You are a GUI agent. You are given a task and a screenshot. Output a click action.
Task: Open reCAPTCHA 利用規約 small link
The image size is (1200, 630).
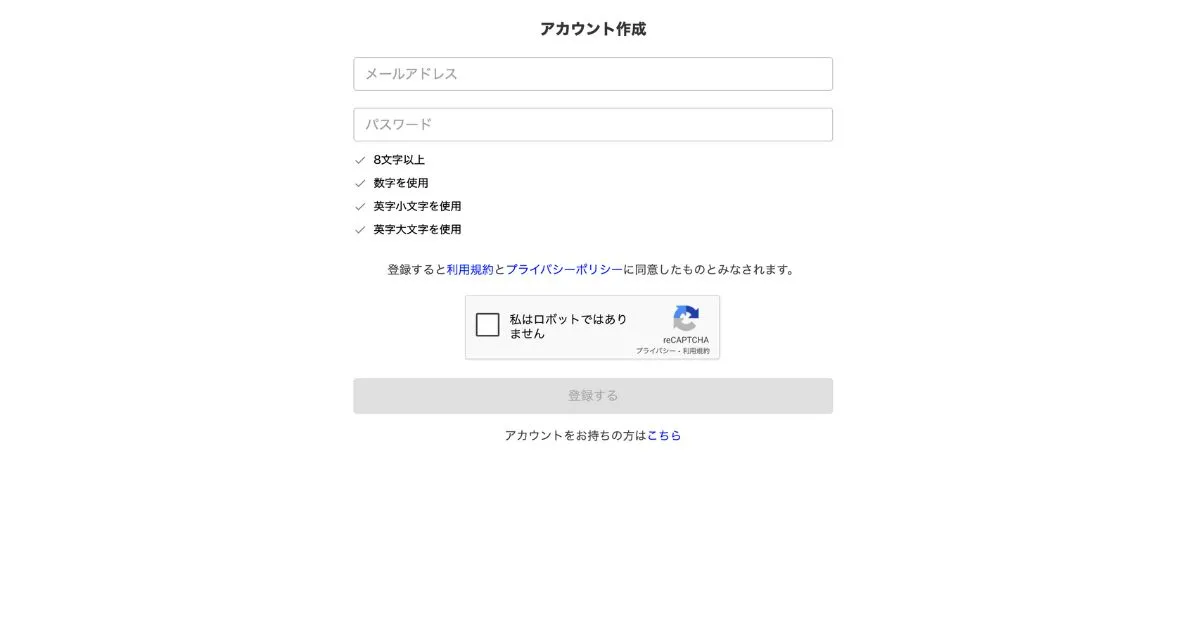(x=696, y=352)
